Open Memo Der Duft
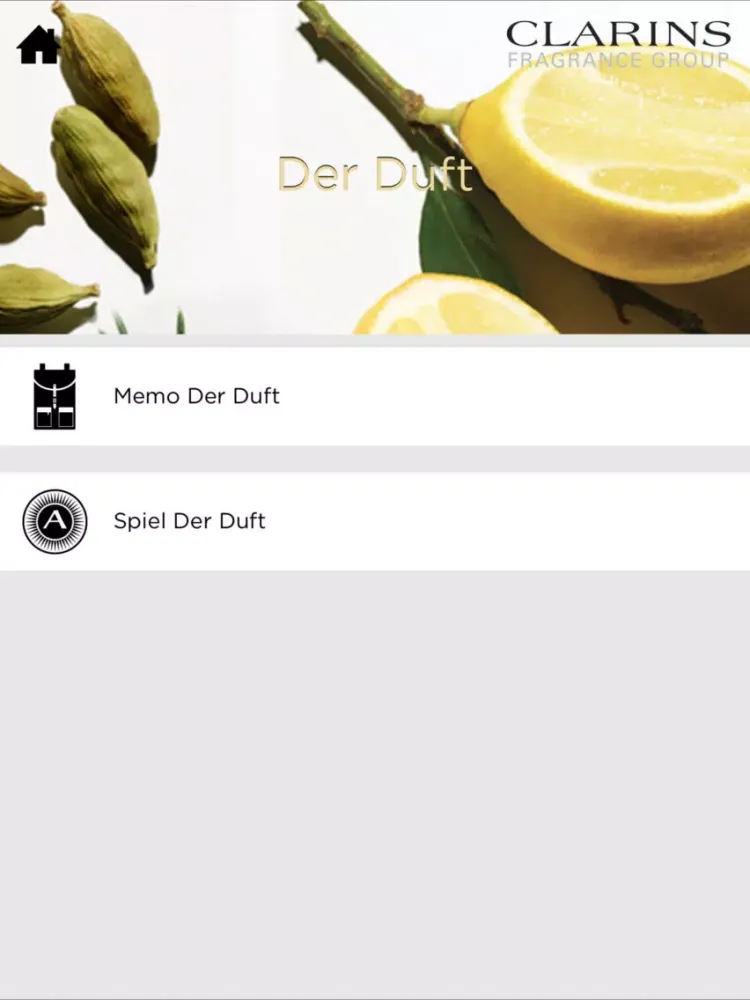Viewport: 750px width, 1000px height. pyautogui.click(x=196, y=396)
